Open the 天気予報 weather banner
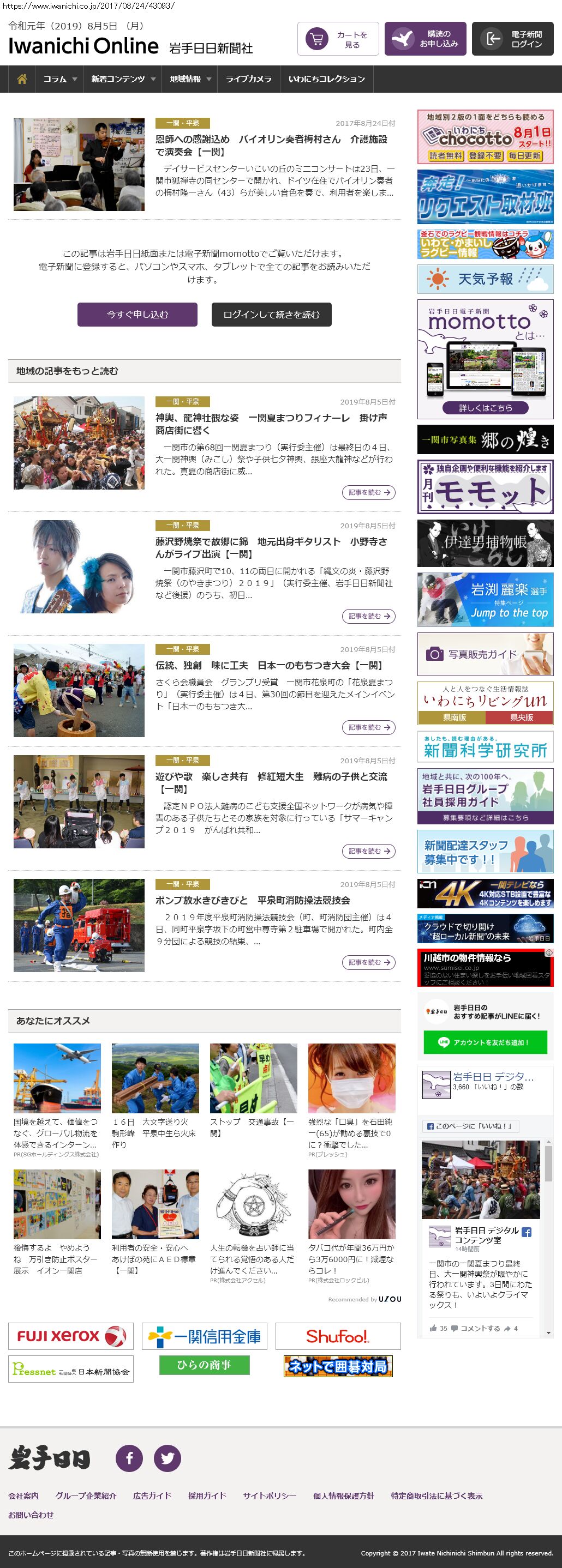Screen dimensions: 562x1568 tap(485, 279)
